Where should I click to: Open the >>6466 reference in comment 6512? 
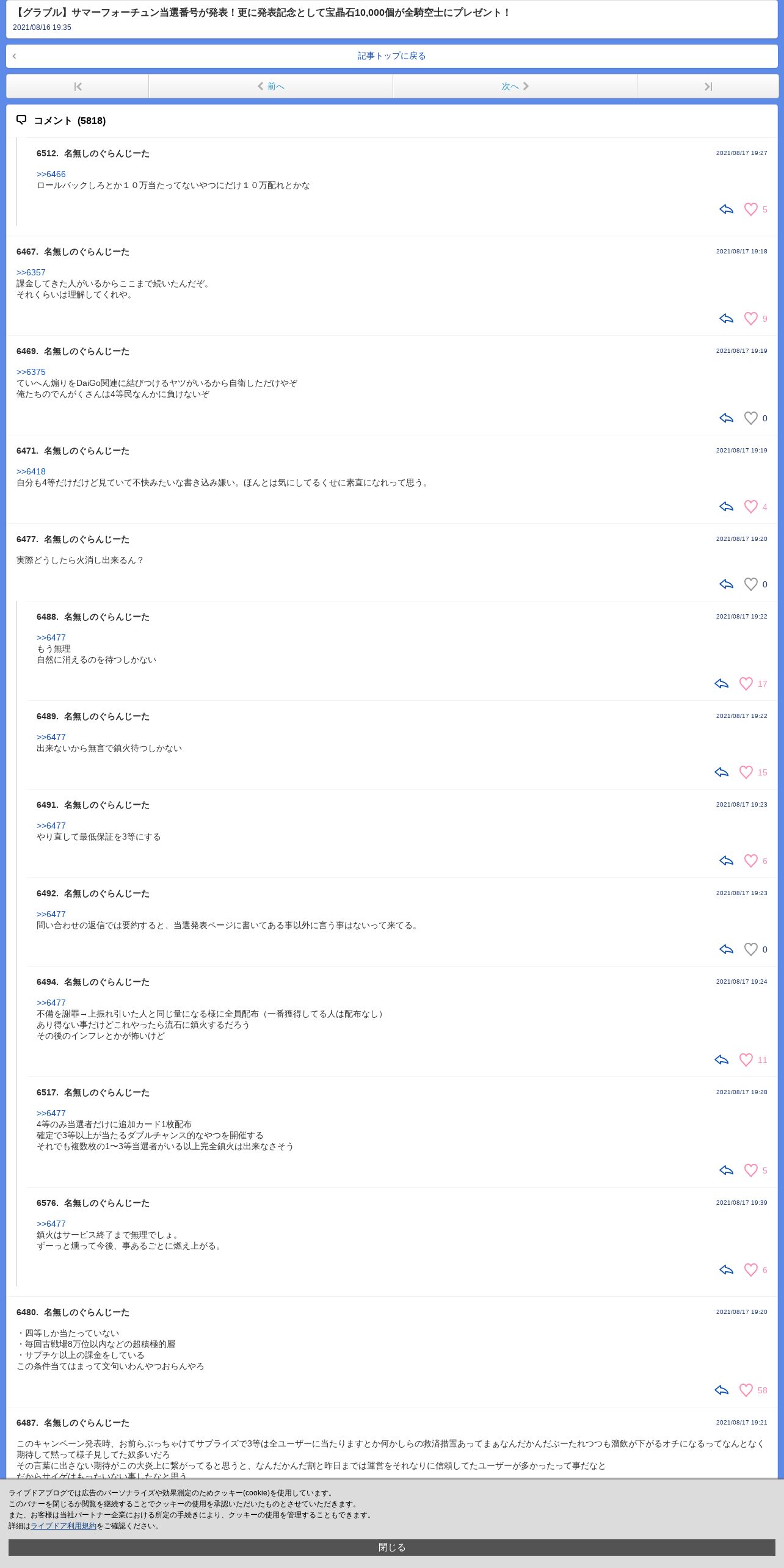pyautogui.click(x=51, y=174)
